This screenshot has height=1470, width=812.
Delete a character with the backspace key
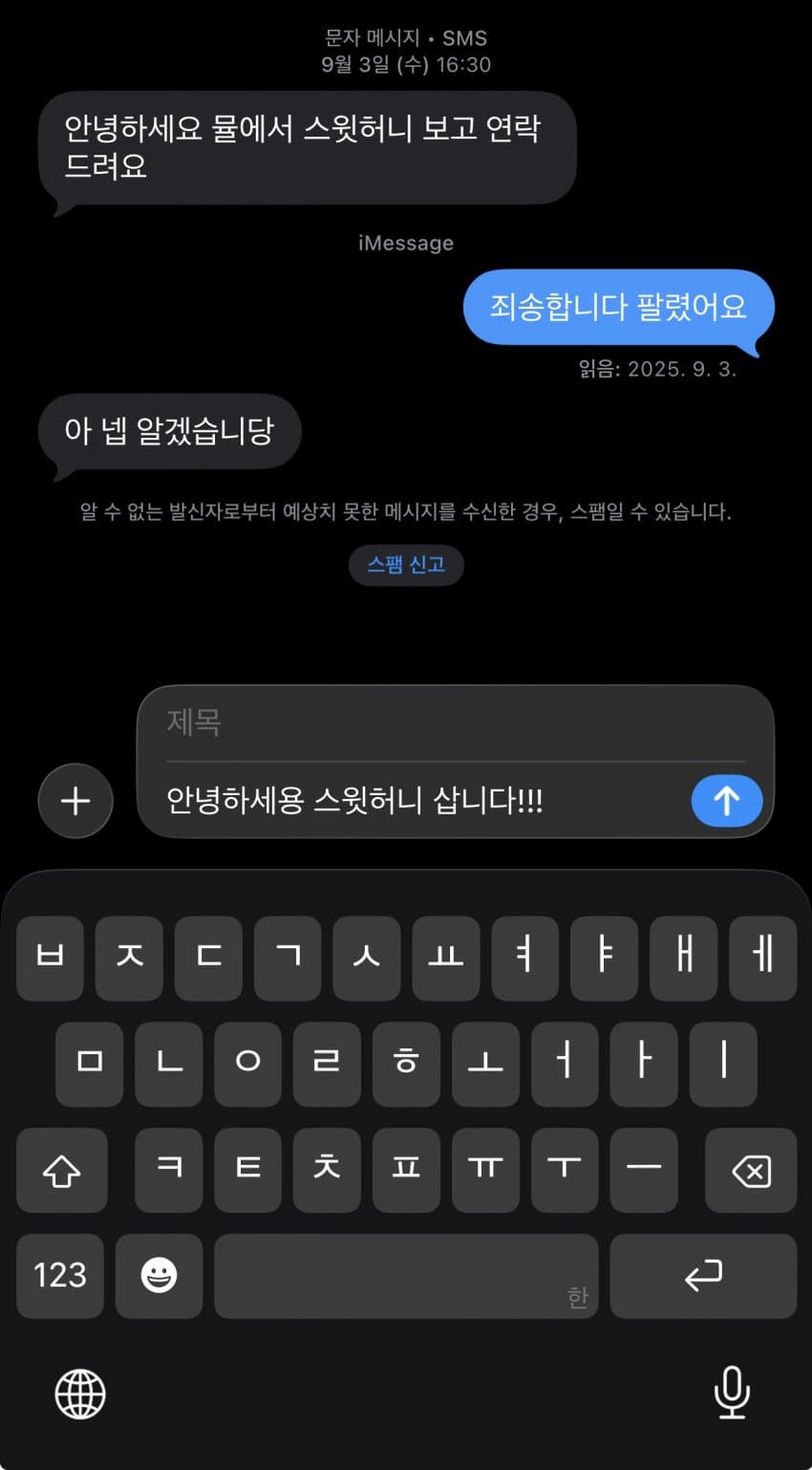(751, 1170)
